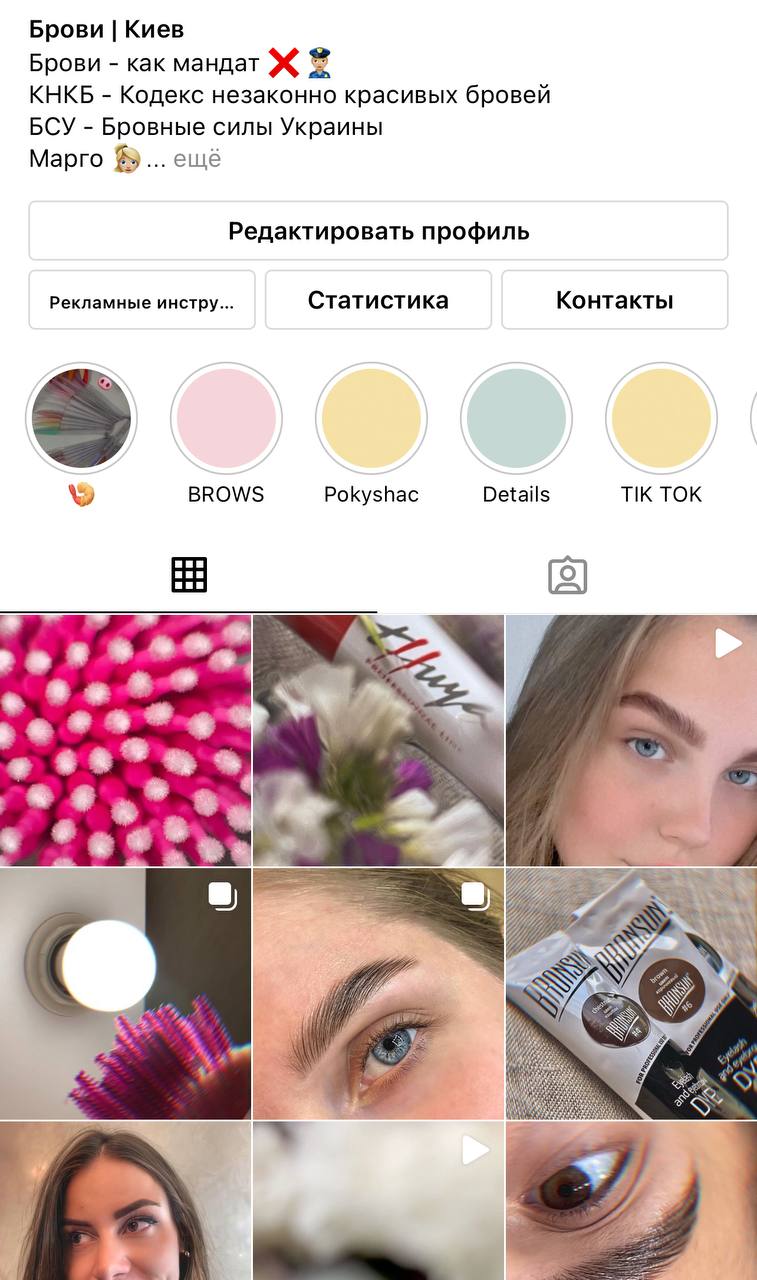757x1280 pixels.
Task: Open the dark-haired woman post
Action: point(125,1200)
